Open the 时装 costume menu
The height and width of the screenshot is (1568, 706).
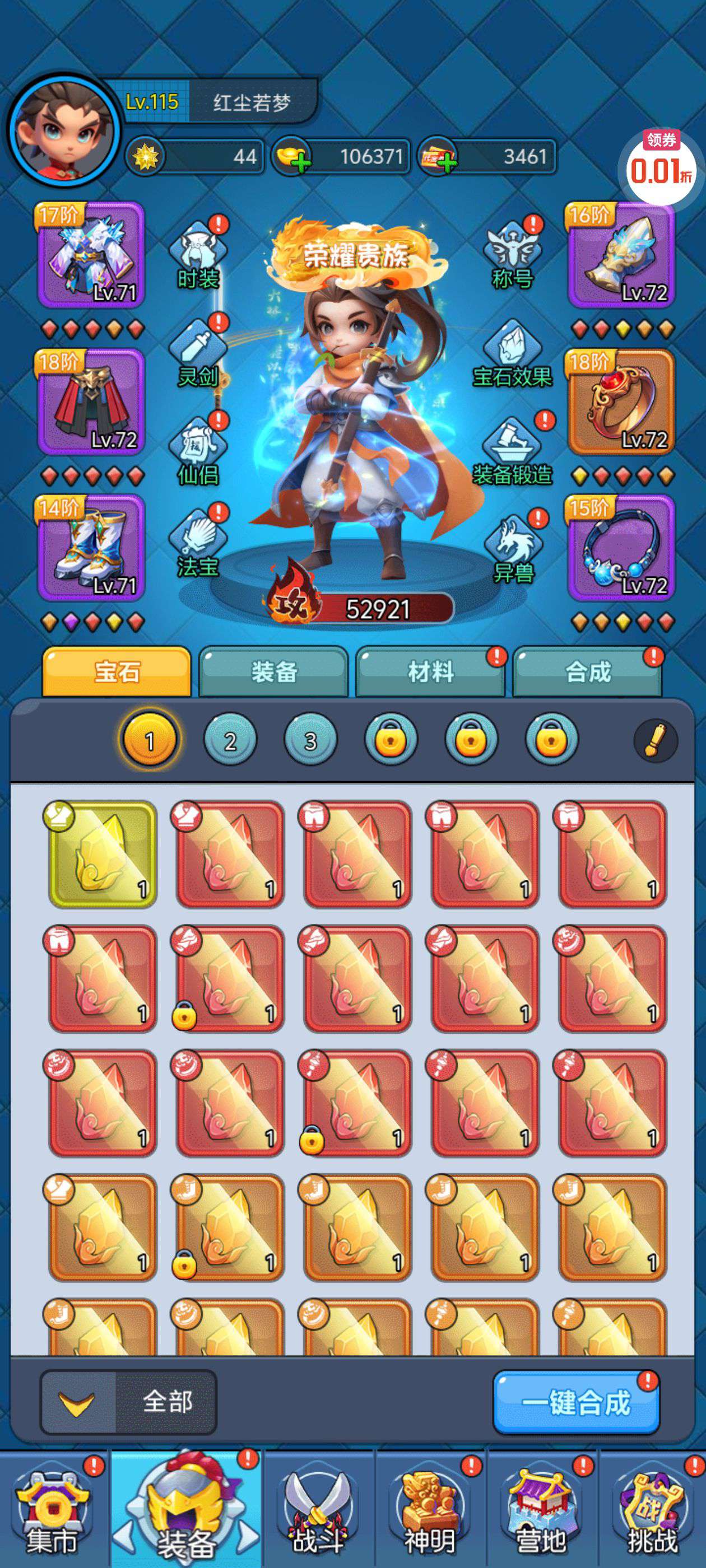pyautogui.click(x=198, y=257)
